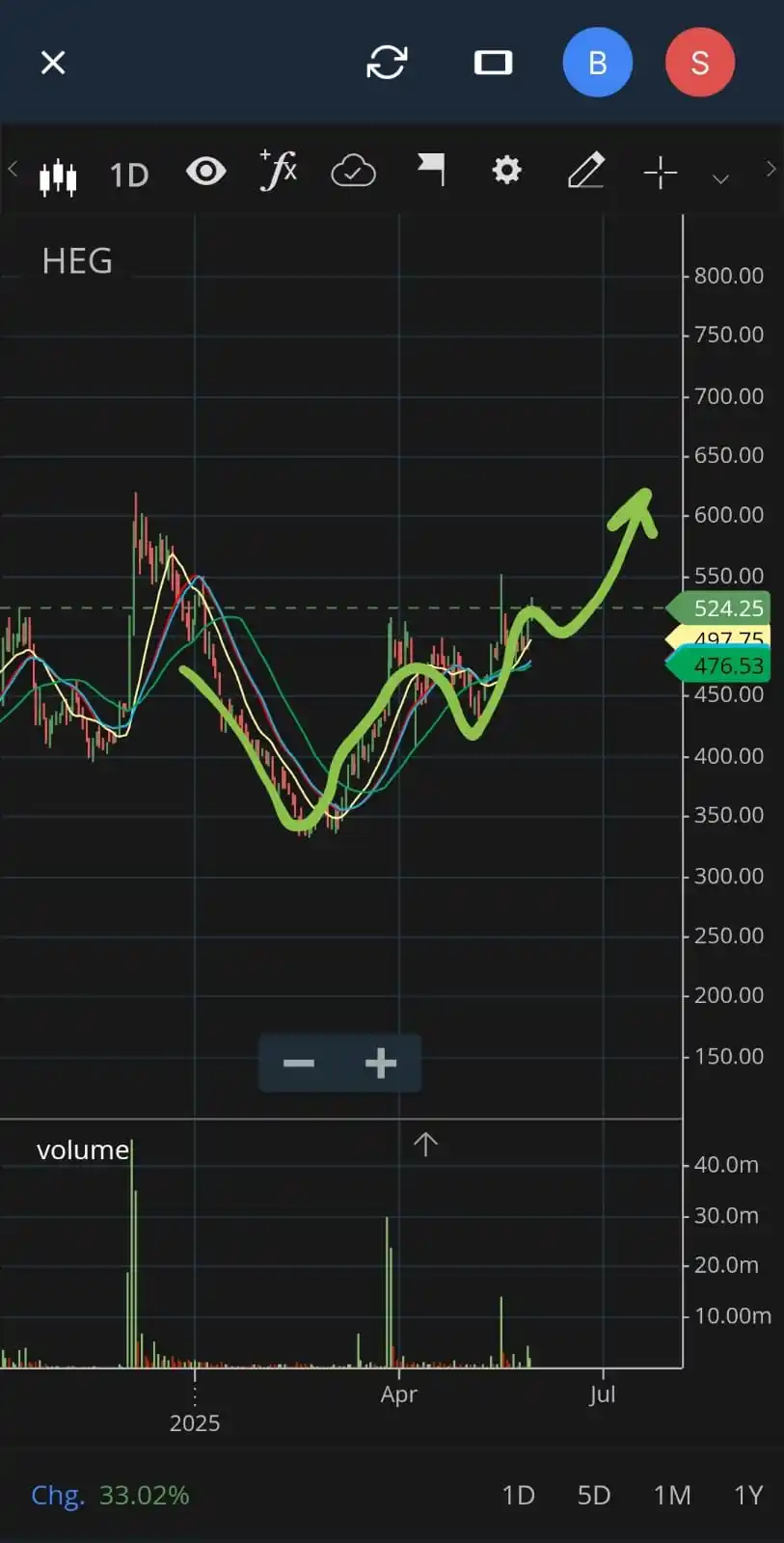Refresh the chart data
Screen dimensions: 784x1543
point(387,63)
